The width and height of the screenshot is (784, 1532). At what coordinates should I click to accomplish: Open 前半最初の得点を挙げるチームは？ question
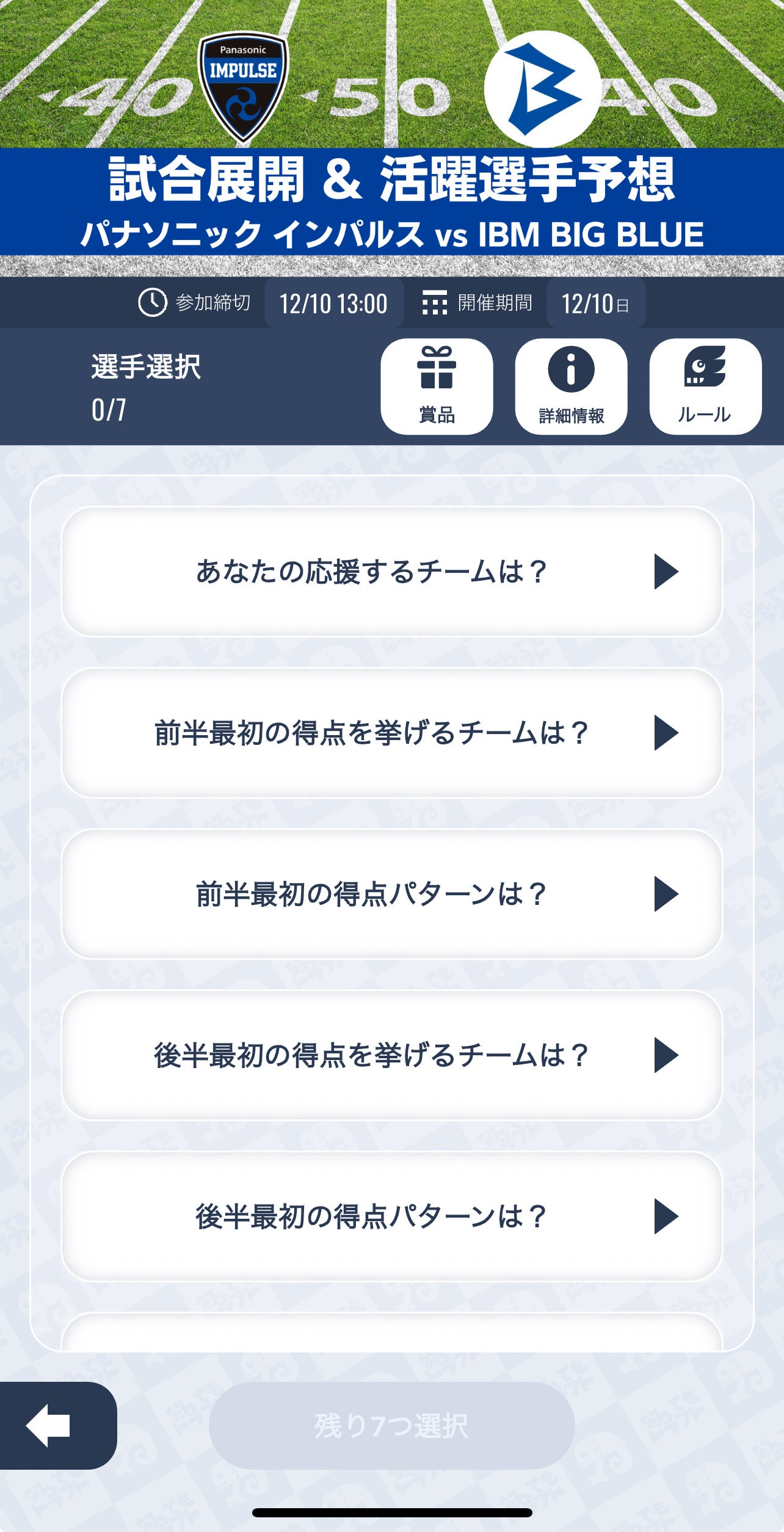tap(391, 733)
